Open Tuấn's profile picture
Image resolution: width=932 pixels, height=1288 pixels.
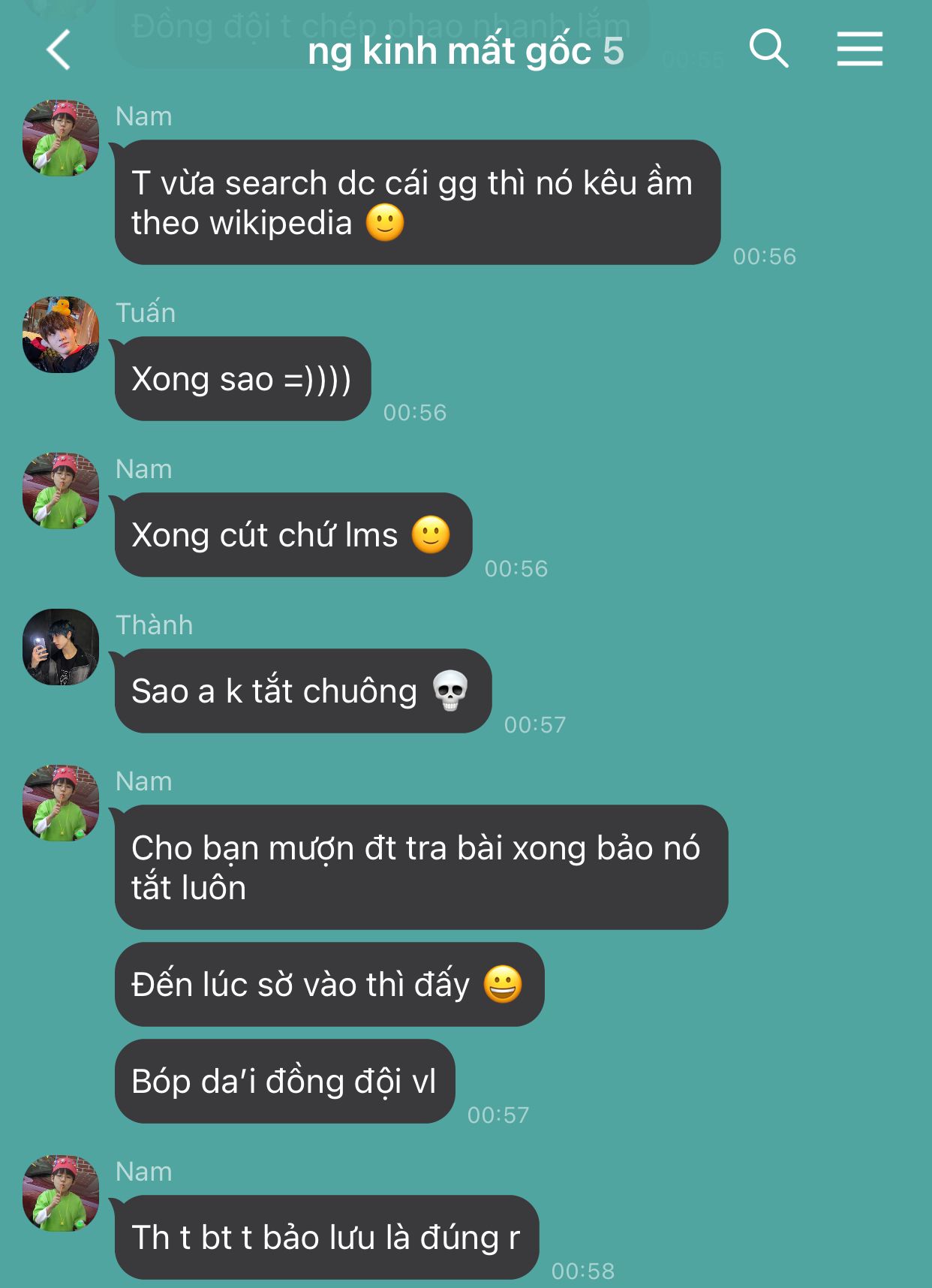click(61, 335)
